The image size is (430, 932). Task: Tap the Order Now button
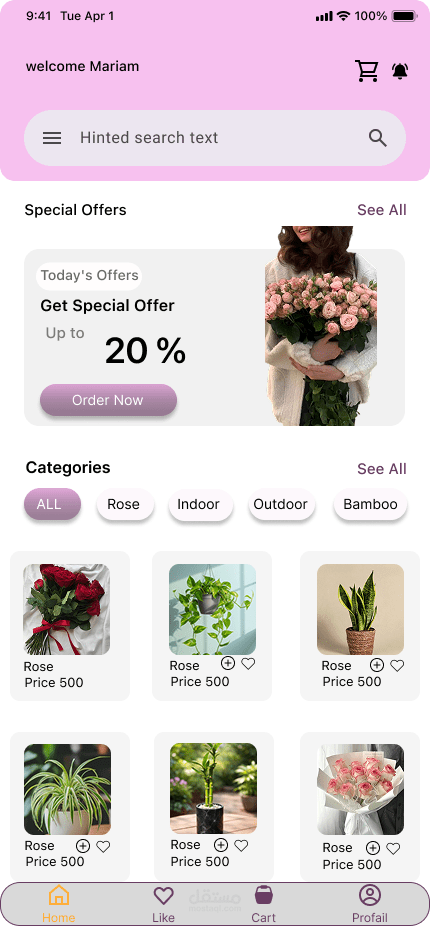click(x=108, y=400)
